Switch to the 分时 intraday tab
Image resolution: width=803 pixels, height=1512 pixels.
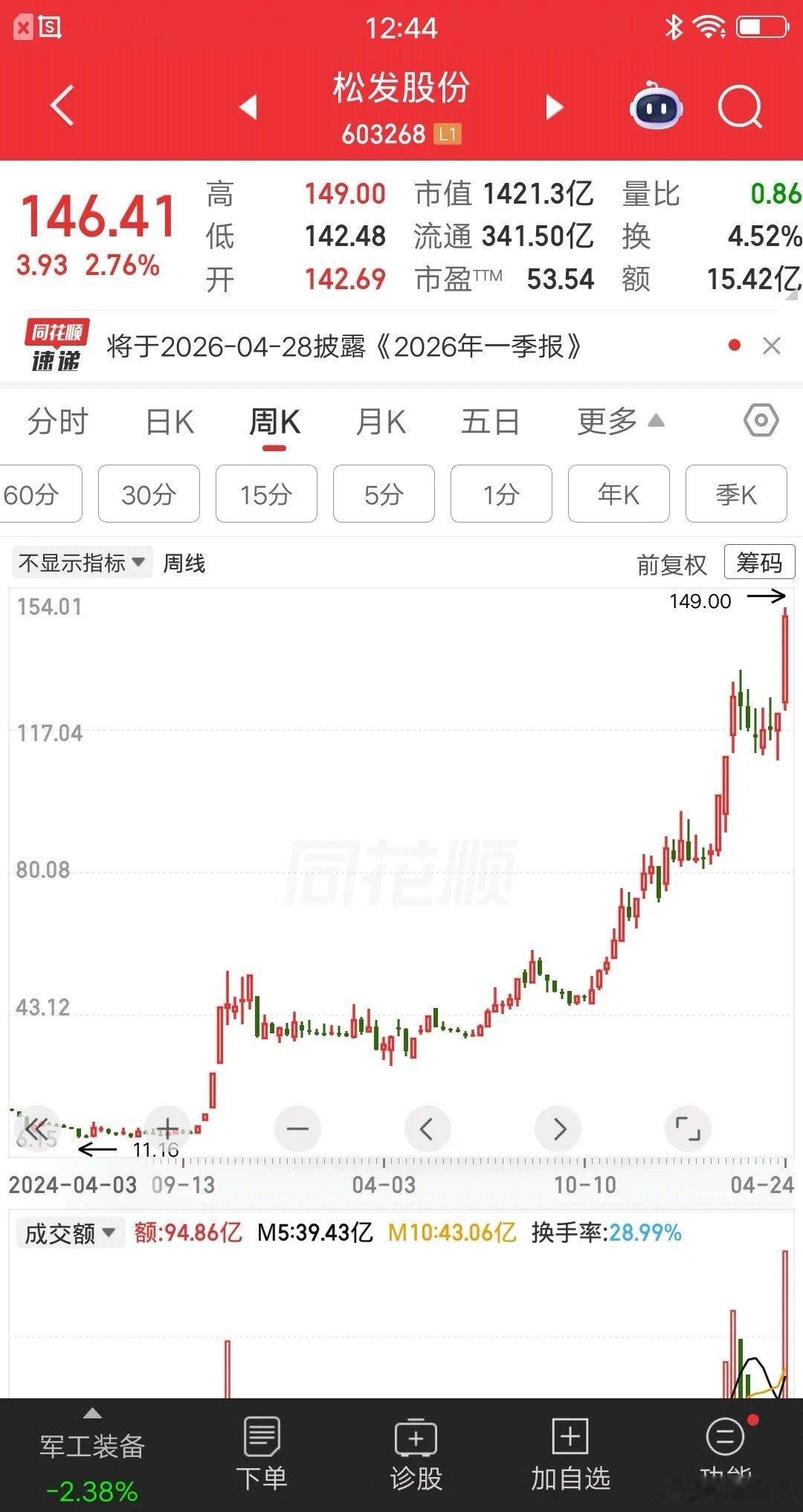[56, 420]
